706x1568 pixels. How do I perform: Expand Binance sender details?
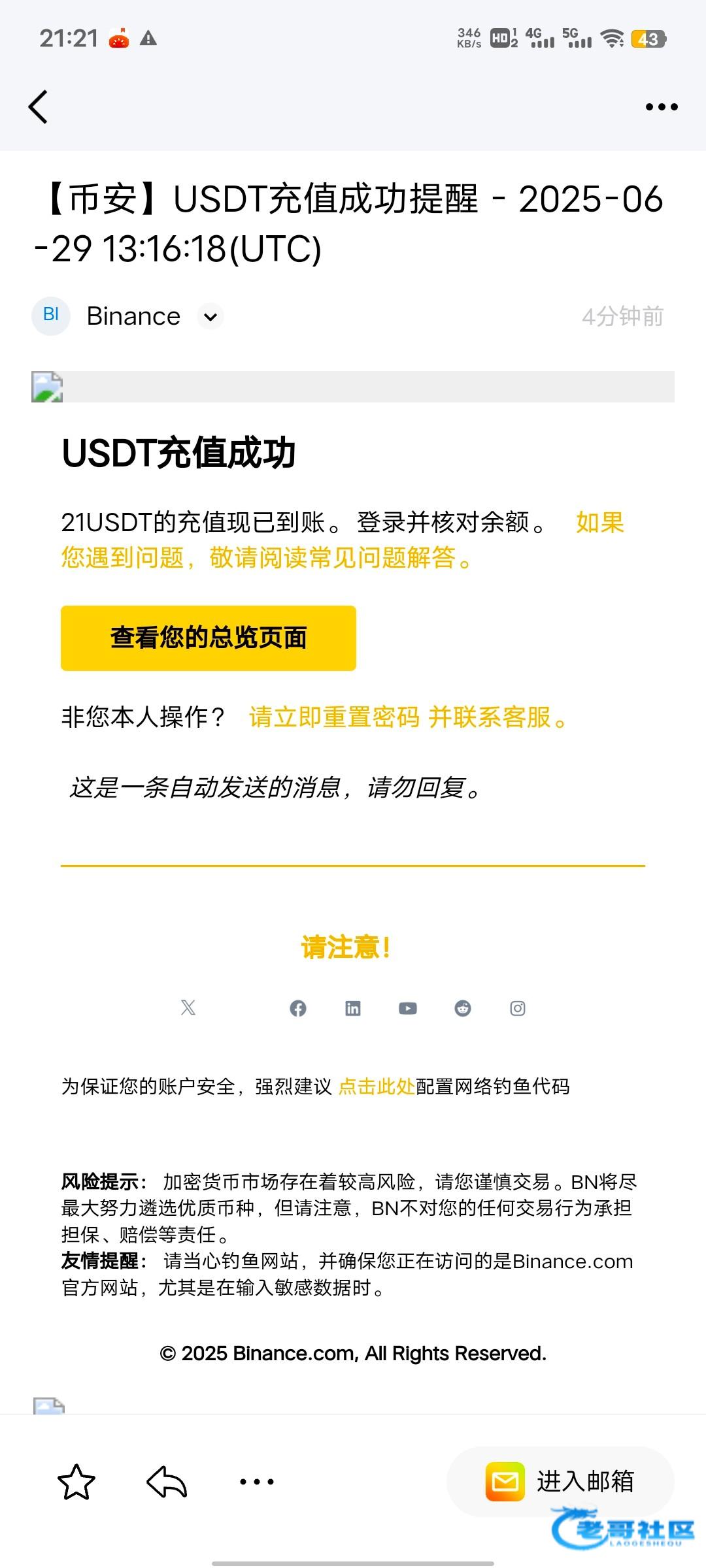click(x=210, y=317)
